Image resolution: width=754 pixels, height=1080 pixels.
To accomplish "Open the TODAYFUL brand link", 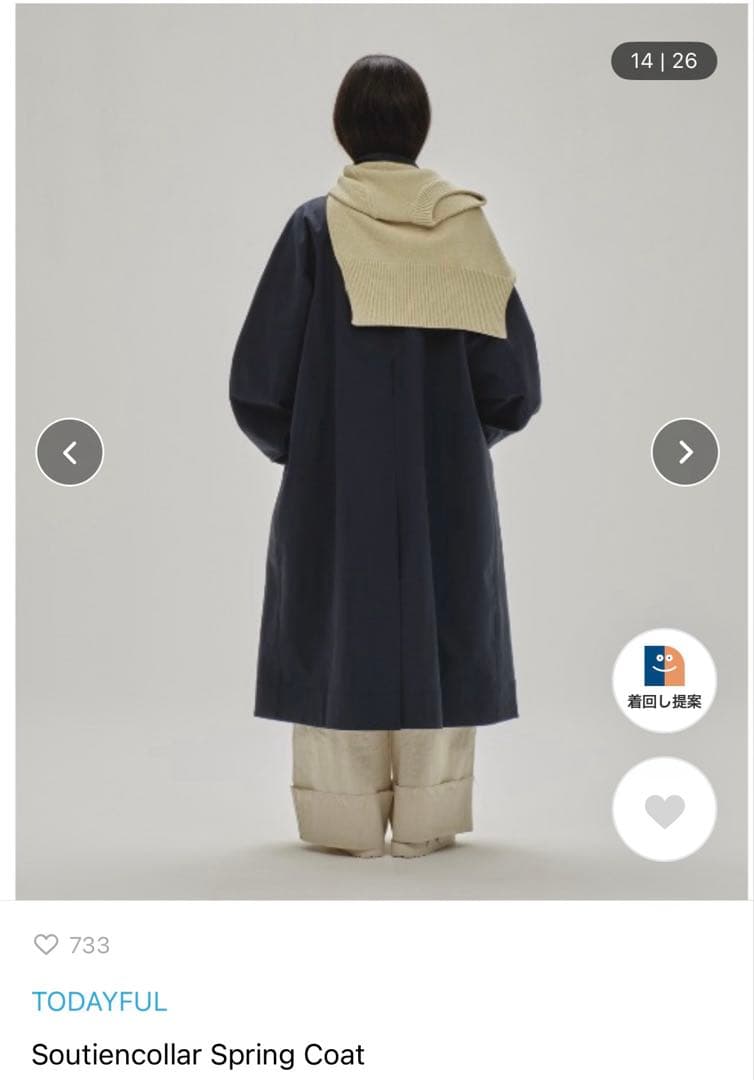I will (99, 1001).
